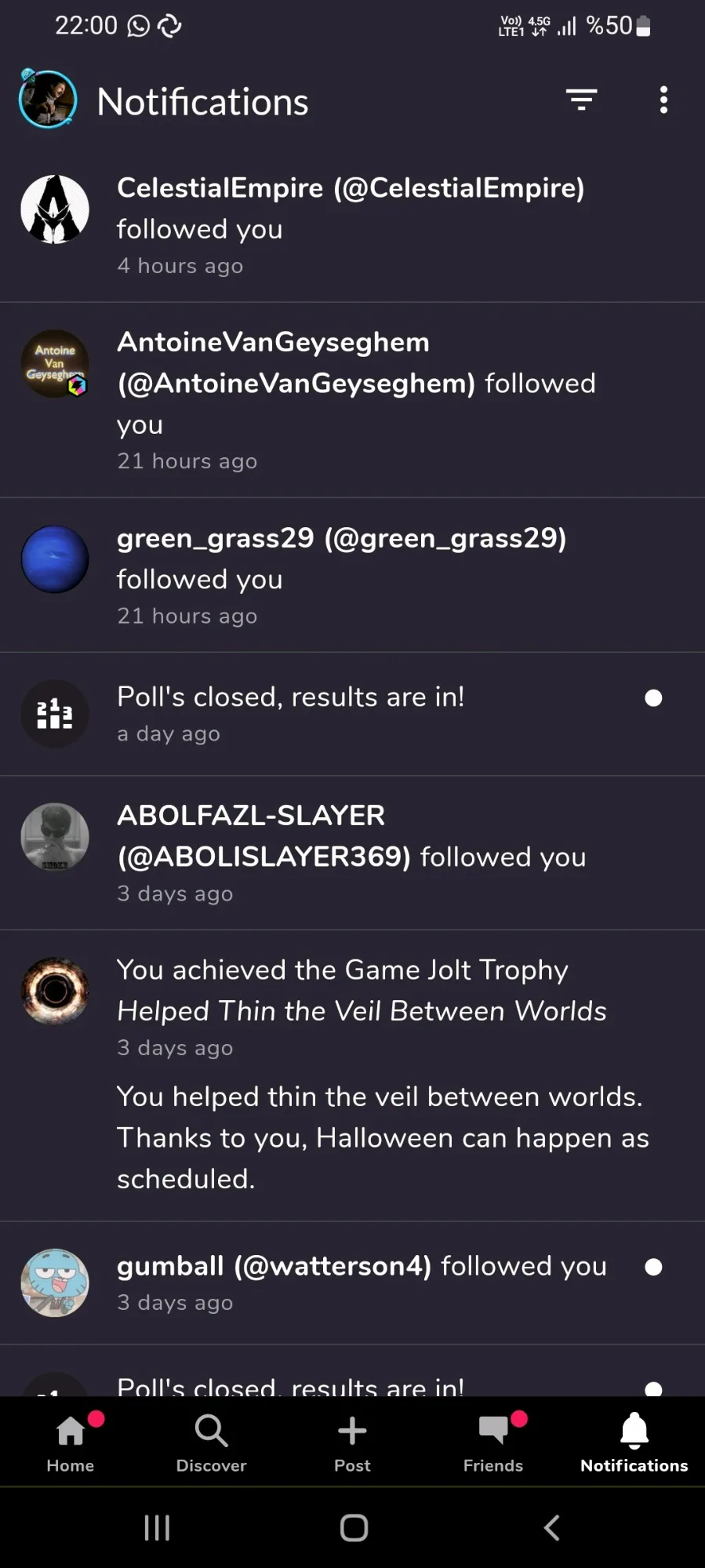The height and width of the screenshot is (1568, 705).
Task: Switch to the Home tab
Action: (x=71, y=1442)
